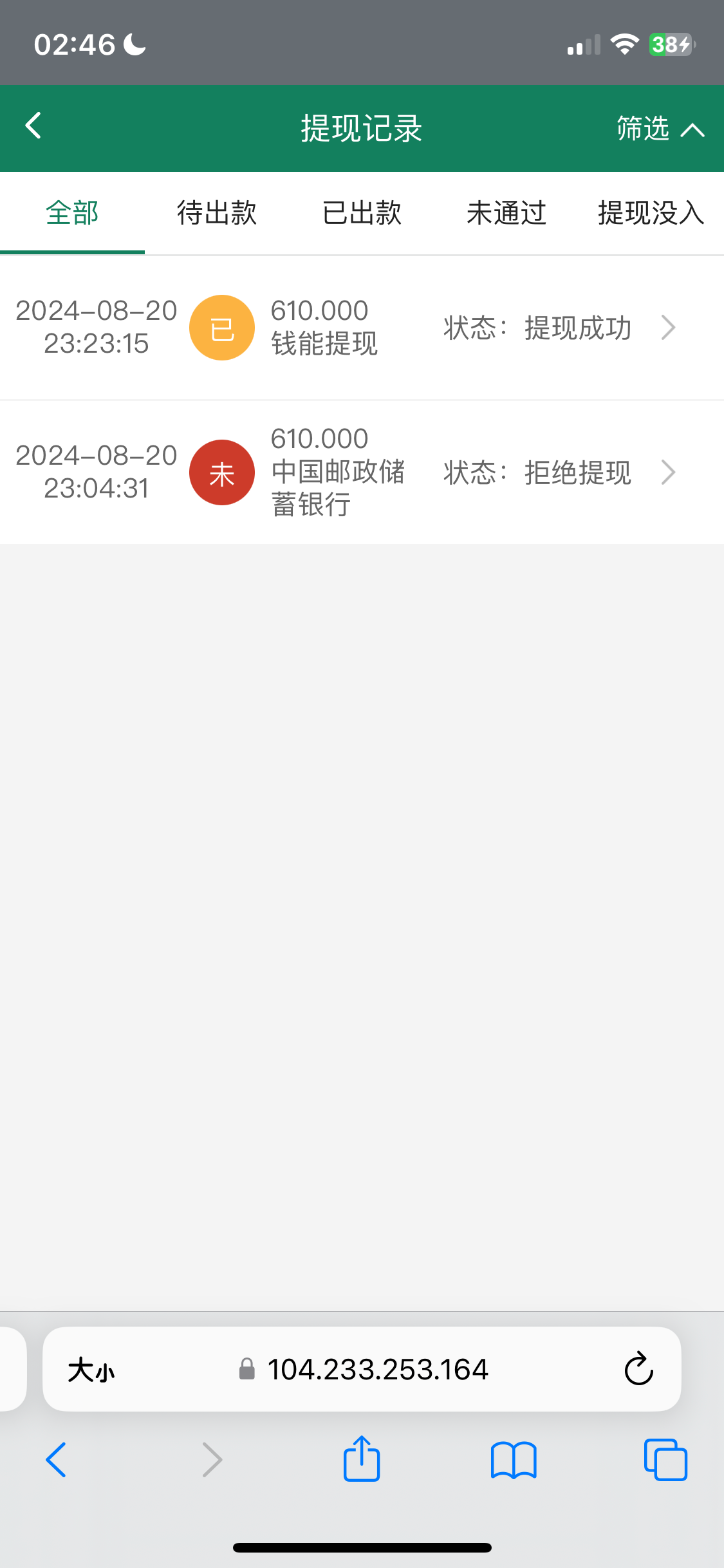Share this page from Safari

coord(362,1459)
